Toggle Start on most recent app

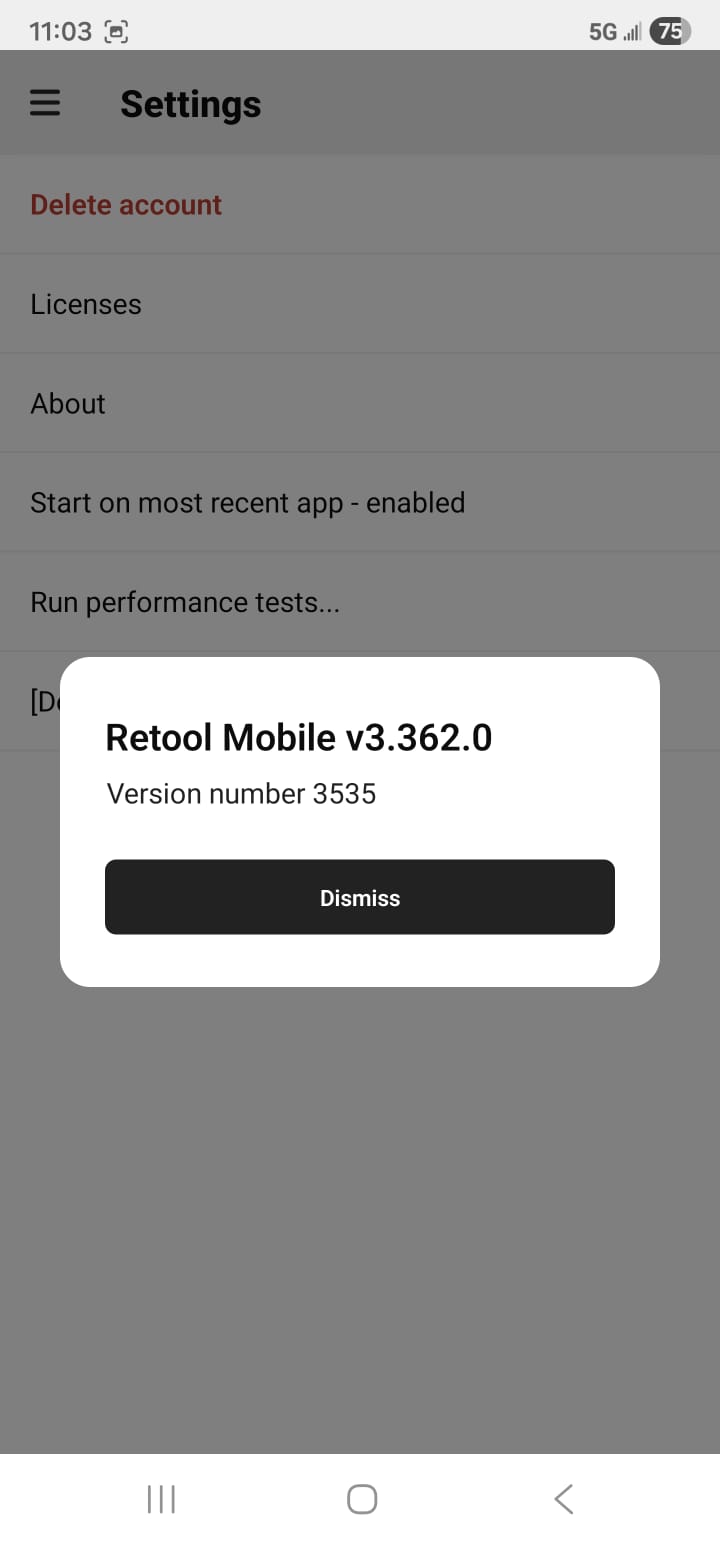[x=247, y=502]
